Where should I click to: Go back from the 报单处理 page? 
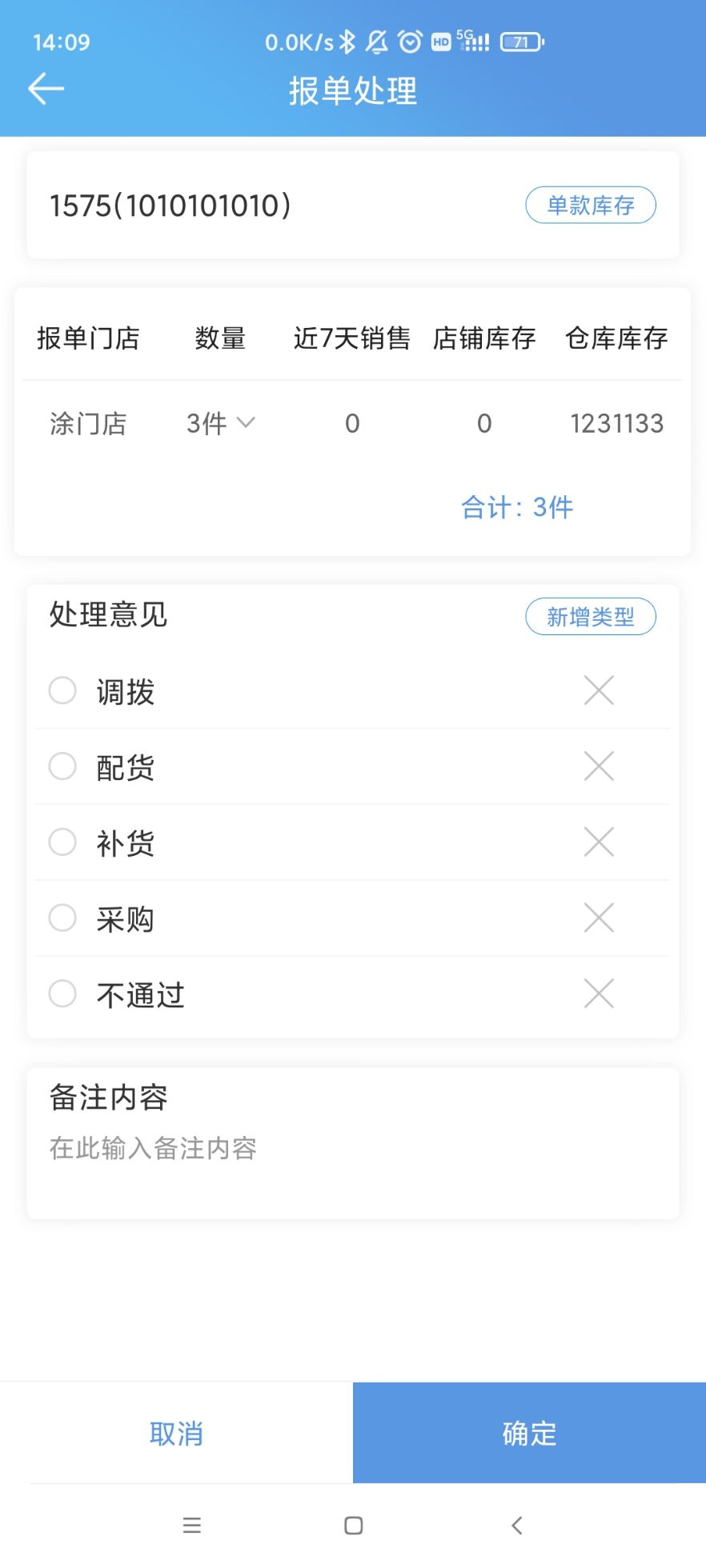pyautogui.click(x=46, y=89)
